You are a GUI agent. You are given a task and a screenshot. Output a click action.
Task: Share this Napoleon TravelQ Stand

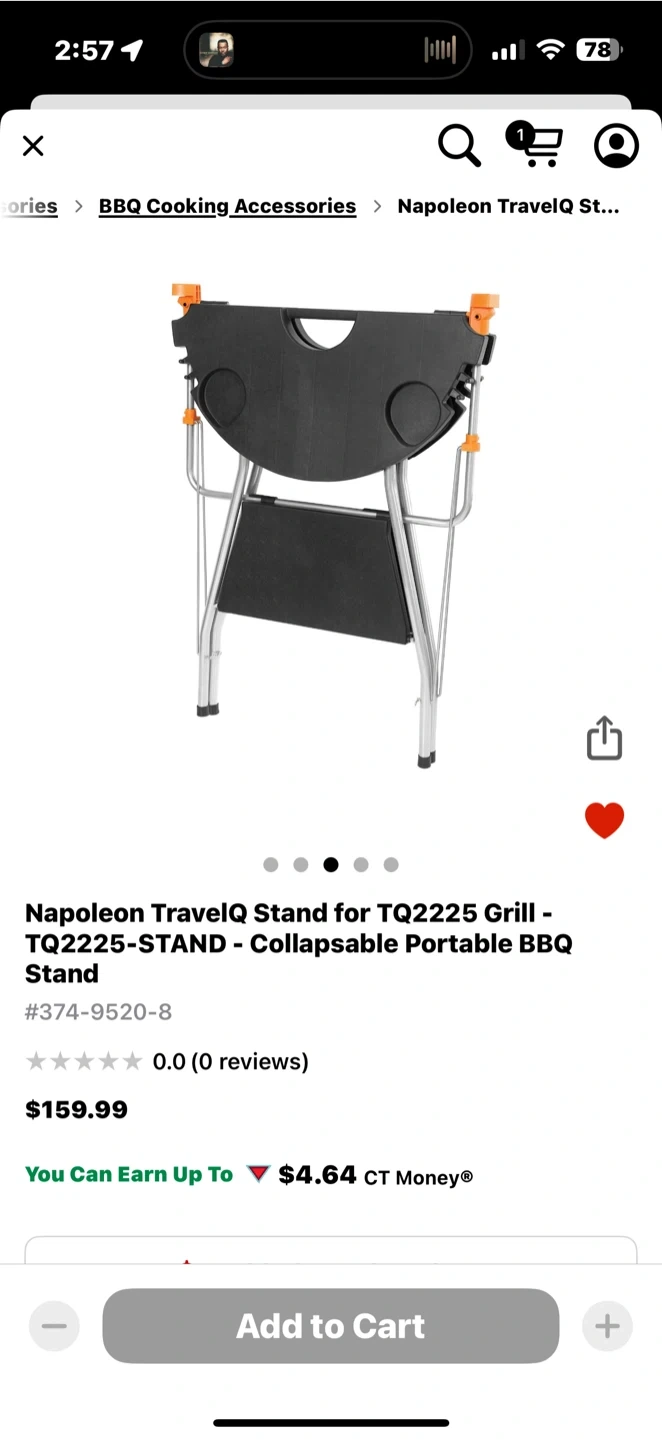[x=604, y=739]
